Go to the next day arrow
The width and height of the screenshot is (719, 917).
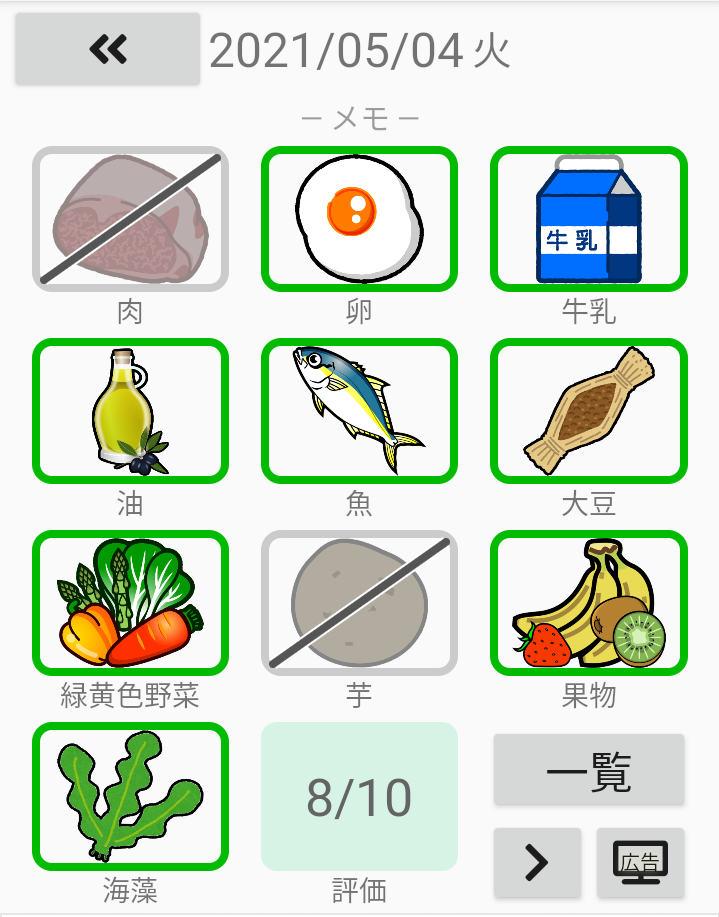click(537, 862)
